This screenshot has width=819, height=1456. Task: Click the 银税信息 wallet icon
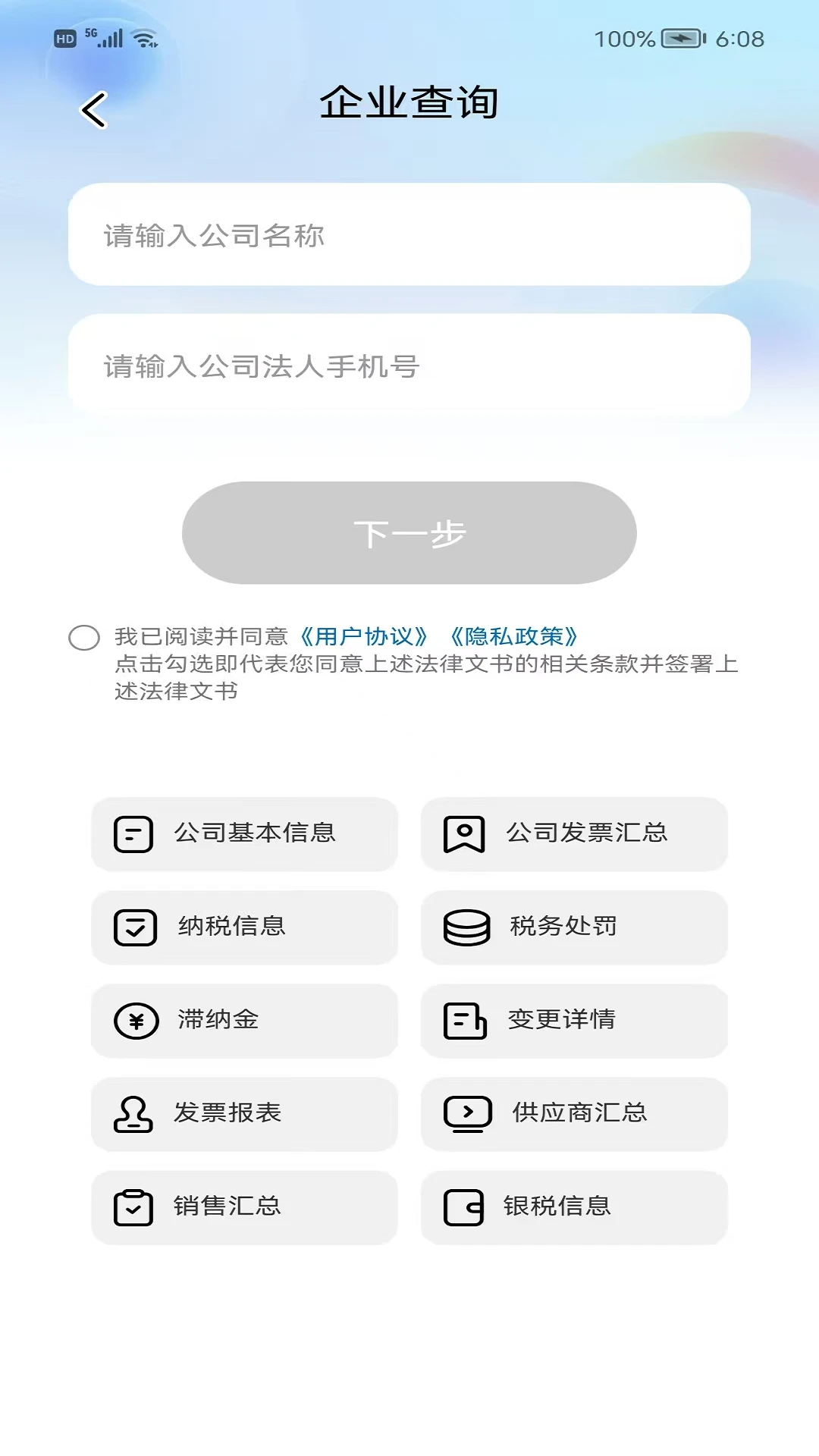pyautogui.click(x=465, y=1207)
